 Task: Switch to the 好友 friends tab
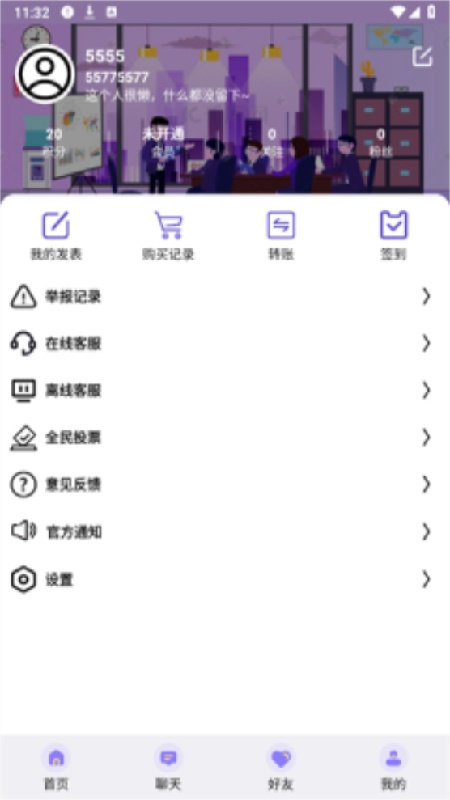click(281, 768)
